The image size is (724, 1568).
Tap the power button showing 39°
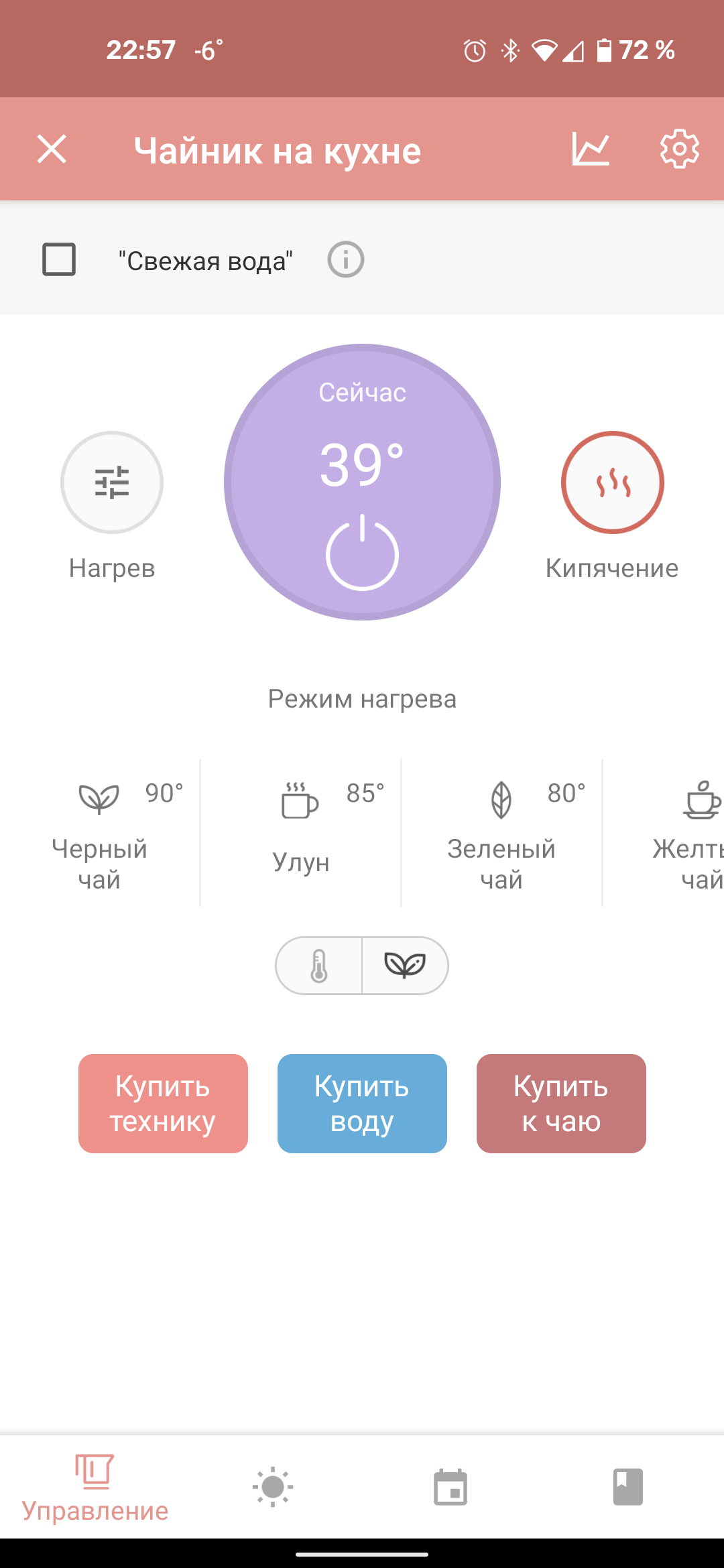[362, 482]
